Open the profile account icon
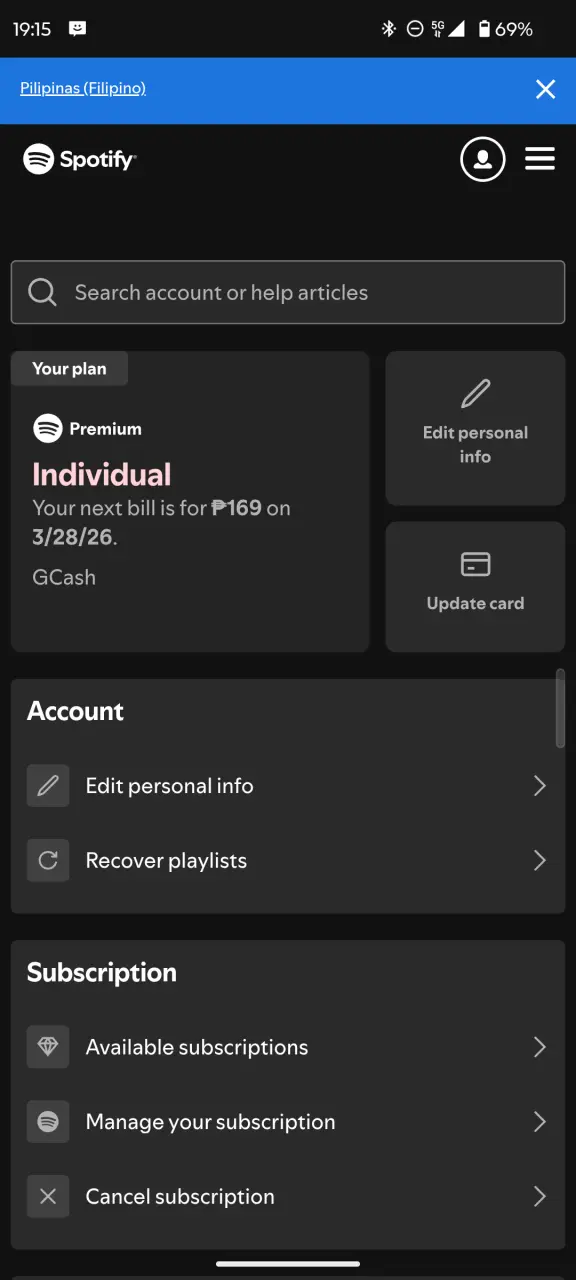576x1280 pixels. click(x=483, y=159)
